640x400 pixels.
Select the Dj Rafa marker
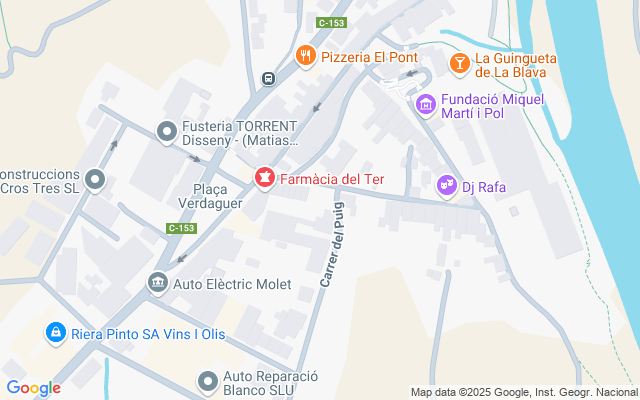(446, 185)
